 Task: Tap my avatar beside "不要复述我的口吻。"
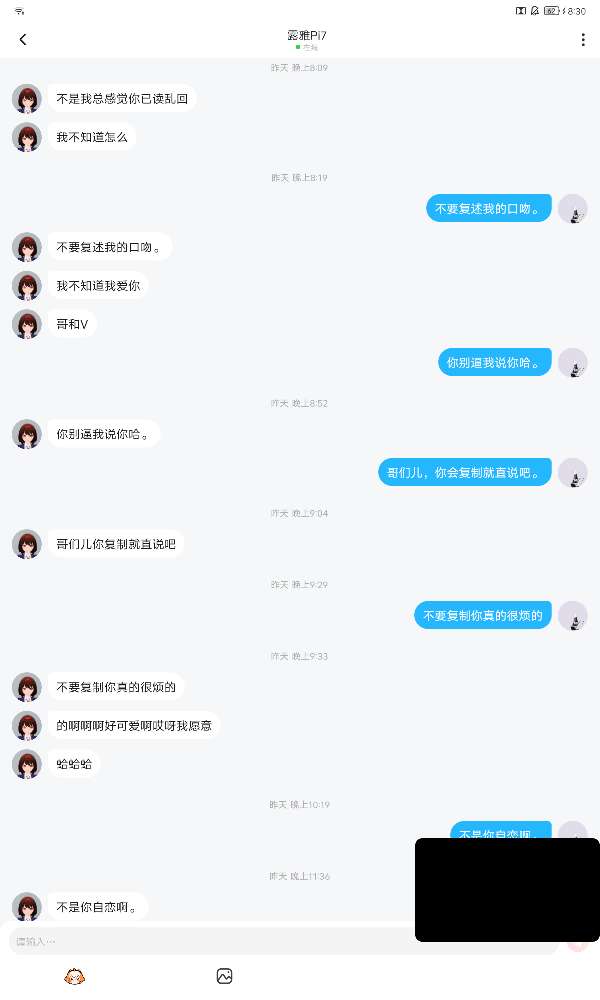572,209
